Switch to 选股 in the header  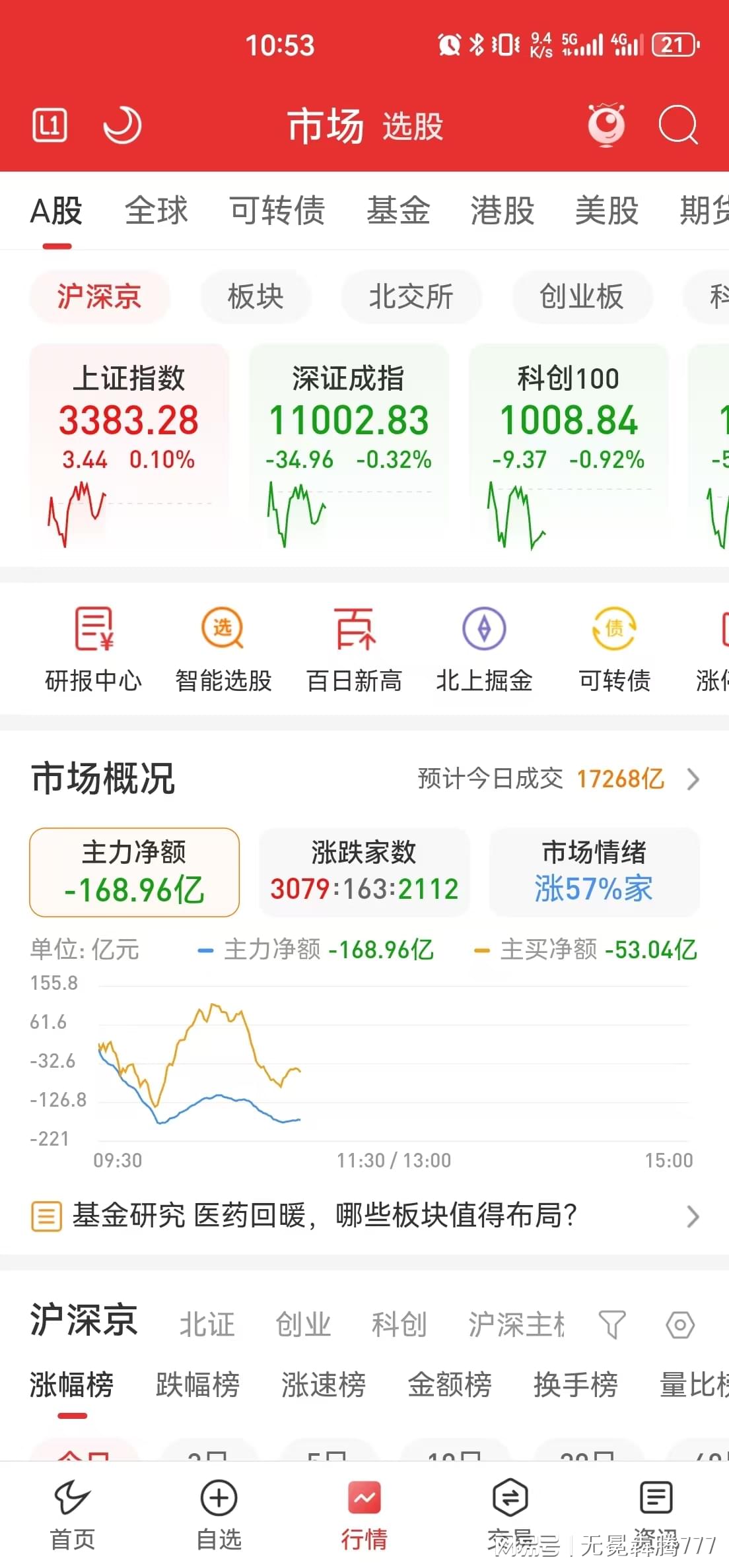point(413,126)
